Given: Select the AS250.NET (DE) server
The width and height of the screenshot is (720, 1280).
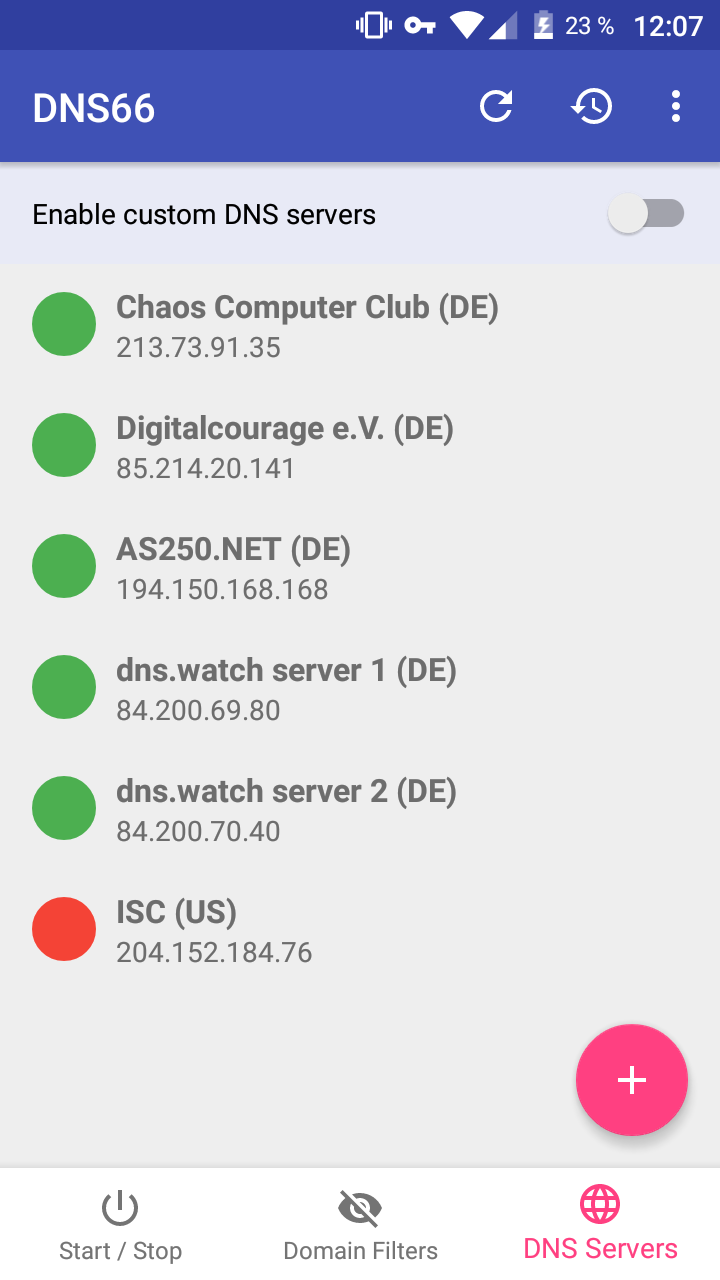Looking at the screenshot, I should pyautogui.click(x=360, y=567).
